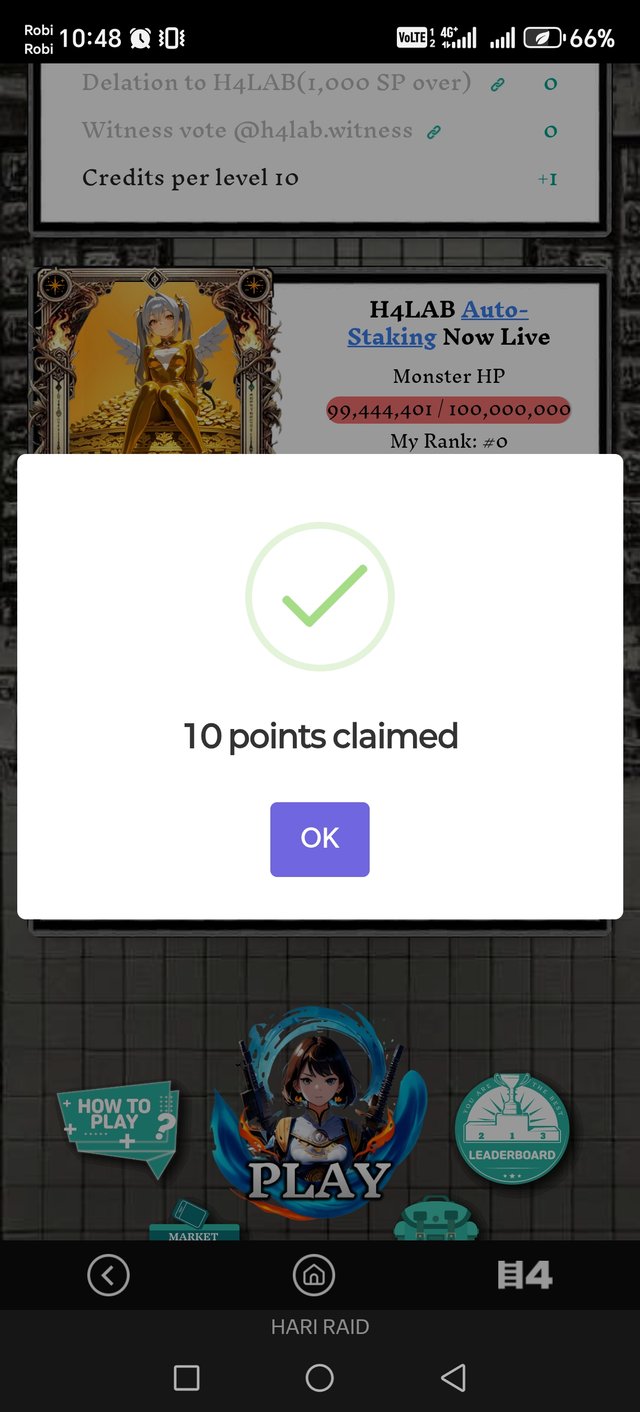Open recent apps from navigation bar
Screen dimensions: 640x1412
pos(187,1378)
